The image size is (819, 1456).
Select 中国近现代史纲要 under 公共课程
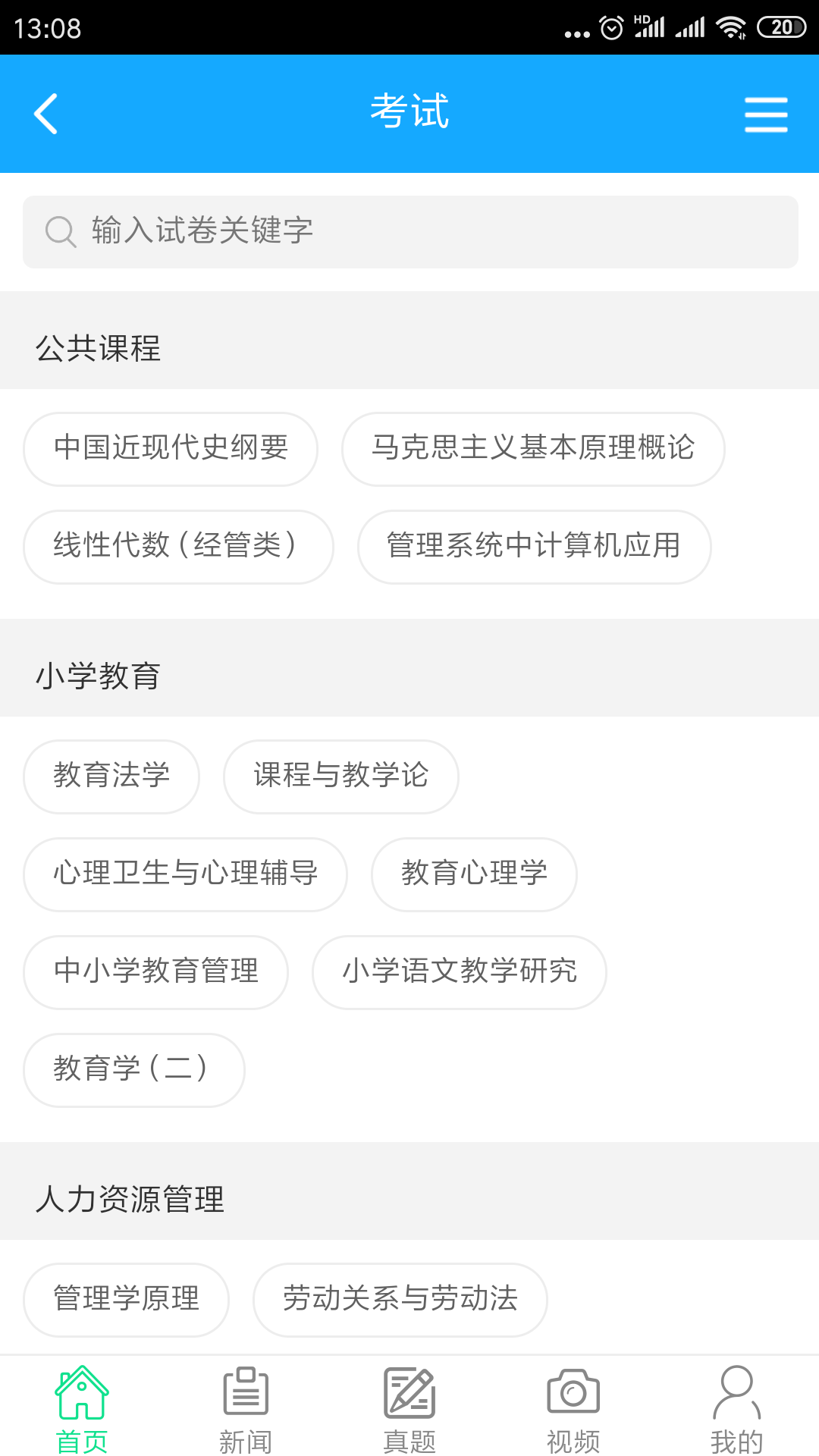171,448
